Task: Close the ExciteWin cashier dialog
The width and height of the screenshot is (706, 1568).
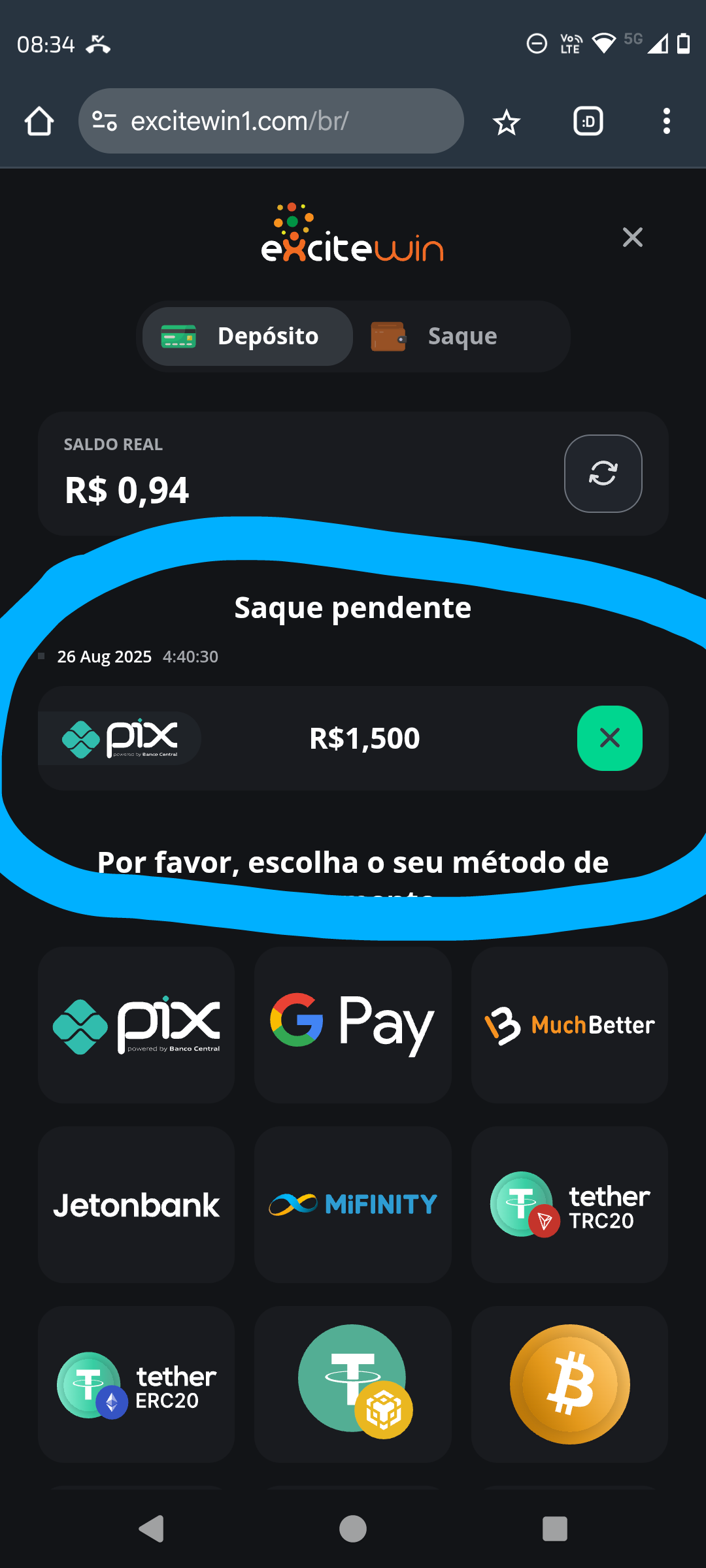Action: [x=632, y=237]
